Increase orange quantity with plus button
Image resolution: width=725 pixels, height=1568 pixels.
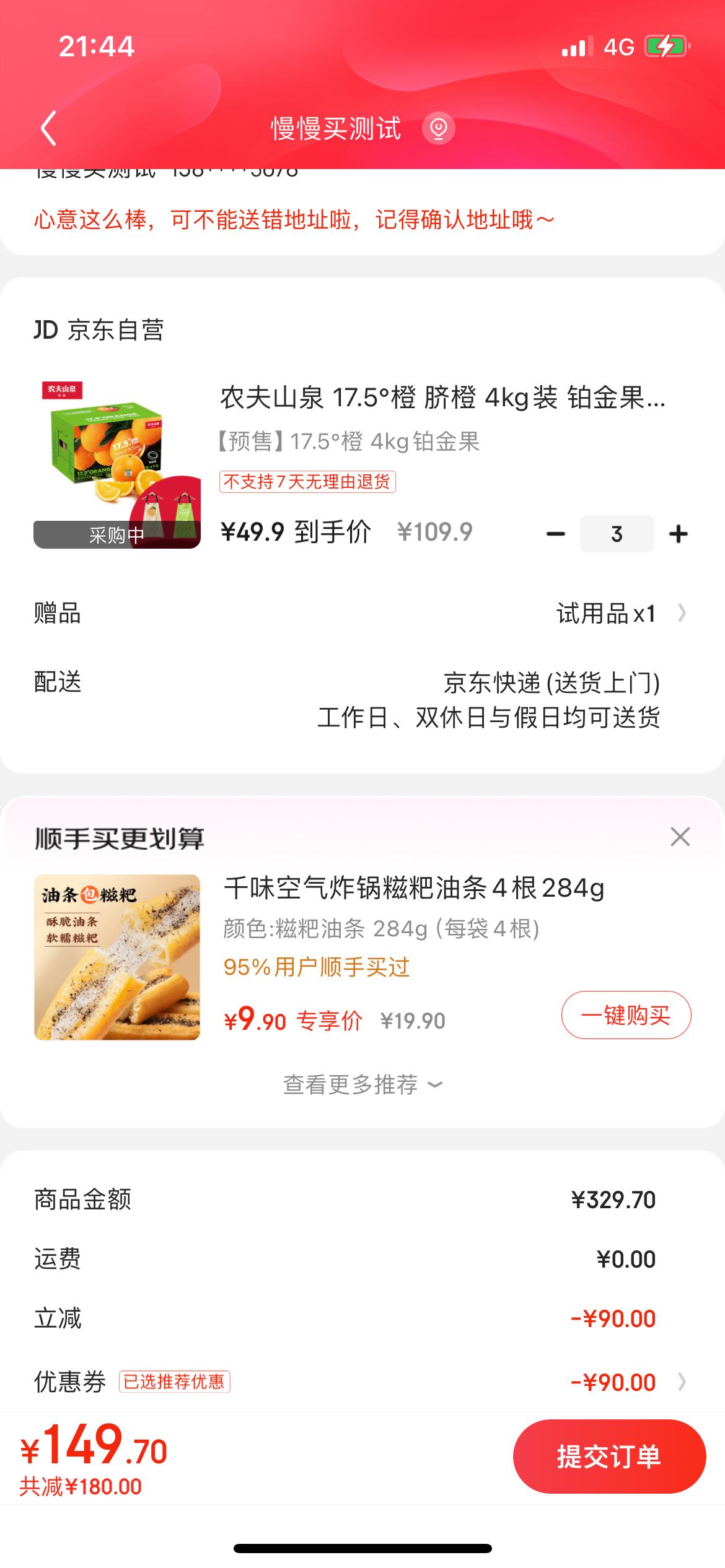pos(679,534)
